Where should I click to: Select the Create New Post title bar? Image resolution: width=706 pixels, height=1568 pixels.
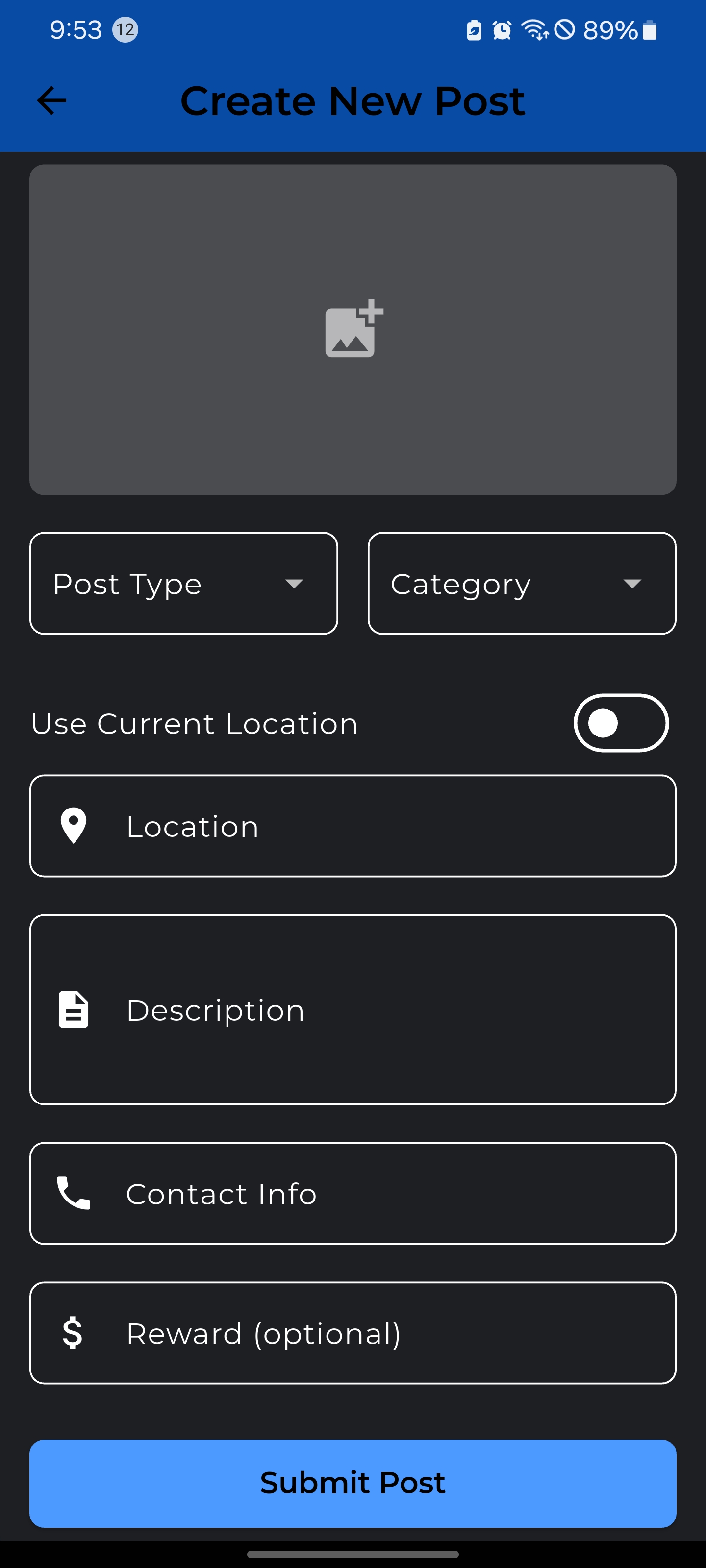353,100
